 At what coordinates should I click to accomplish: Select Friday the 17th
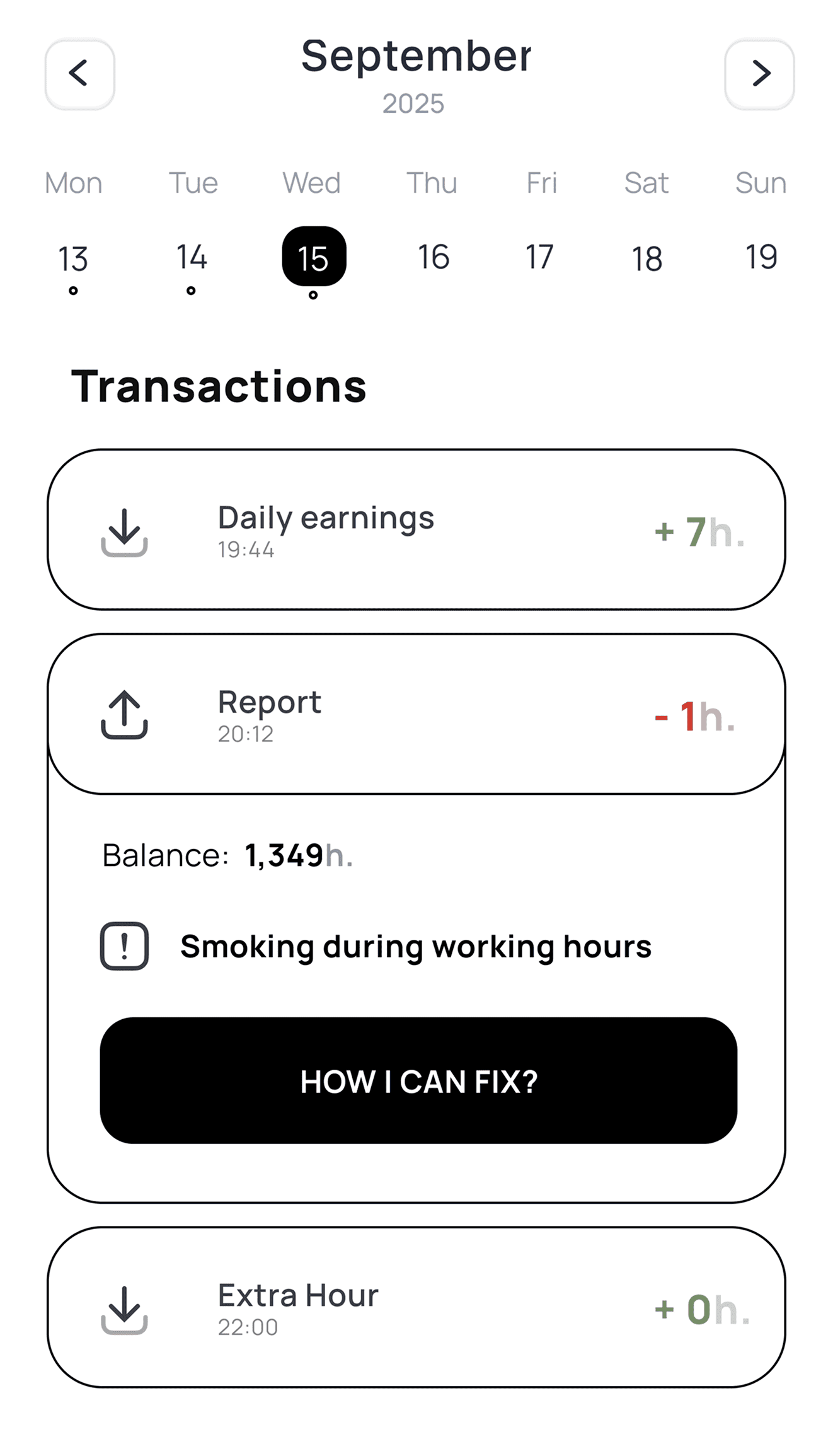tap(540, 257)
